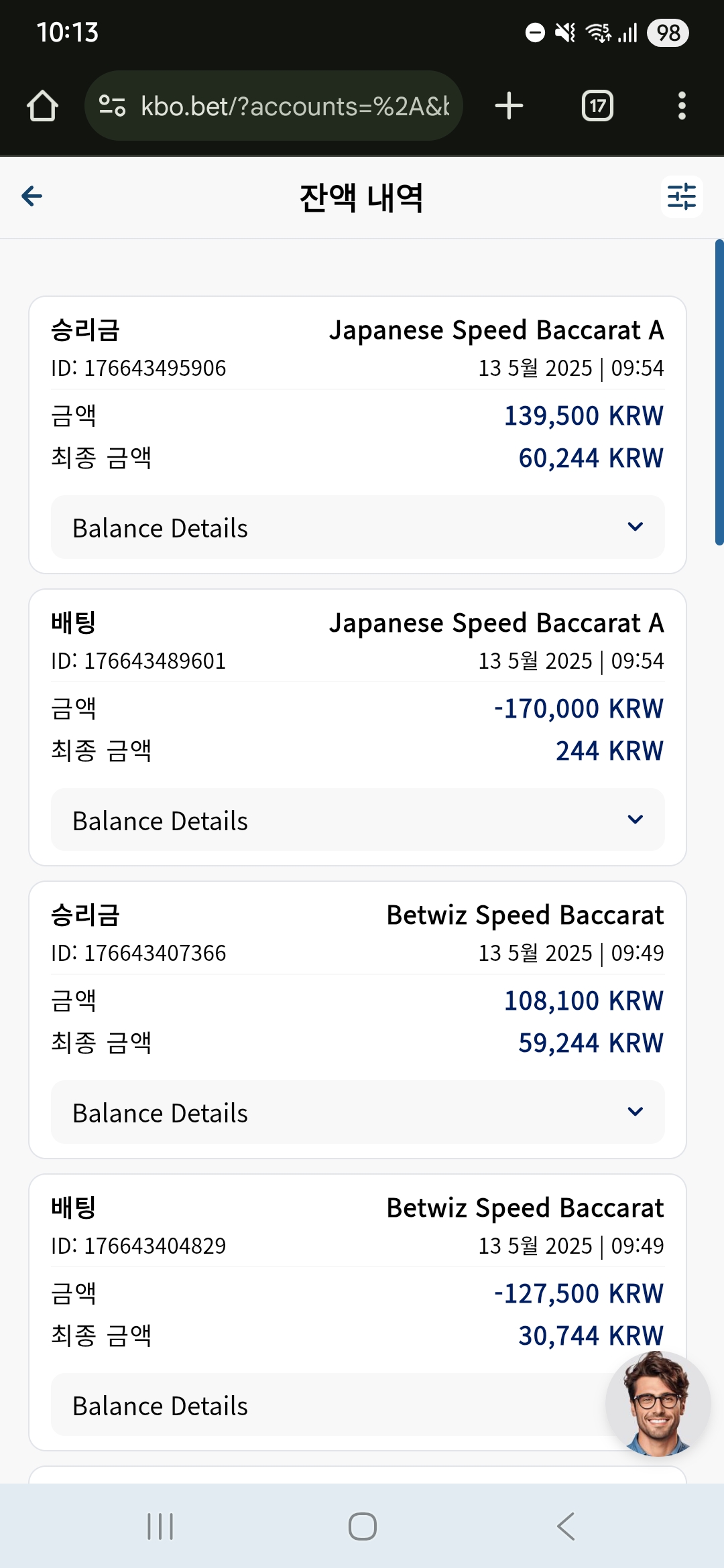
Task: Edit the kbo.bet address bar
Action: (274, 106)
